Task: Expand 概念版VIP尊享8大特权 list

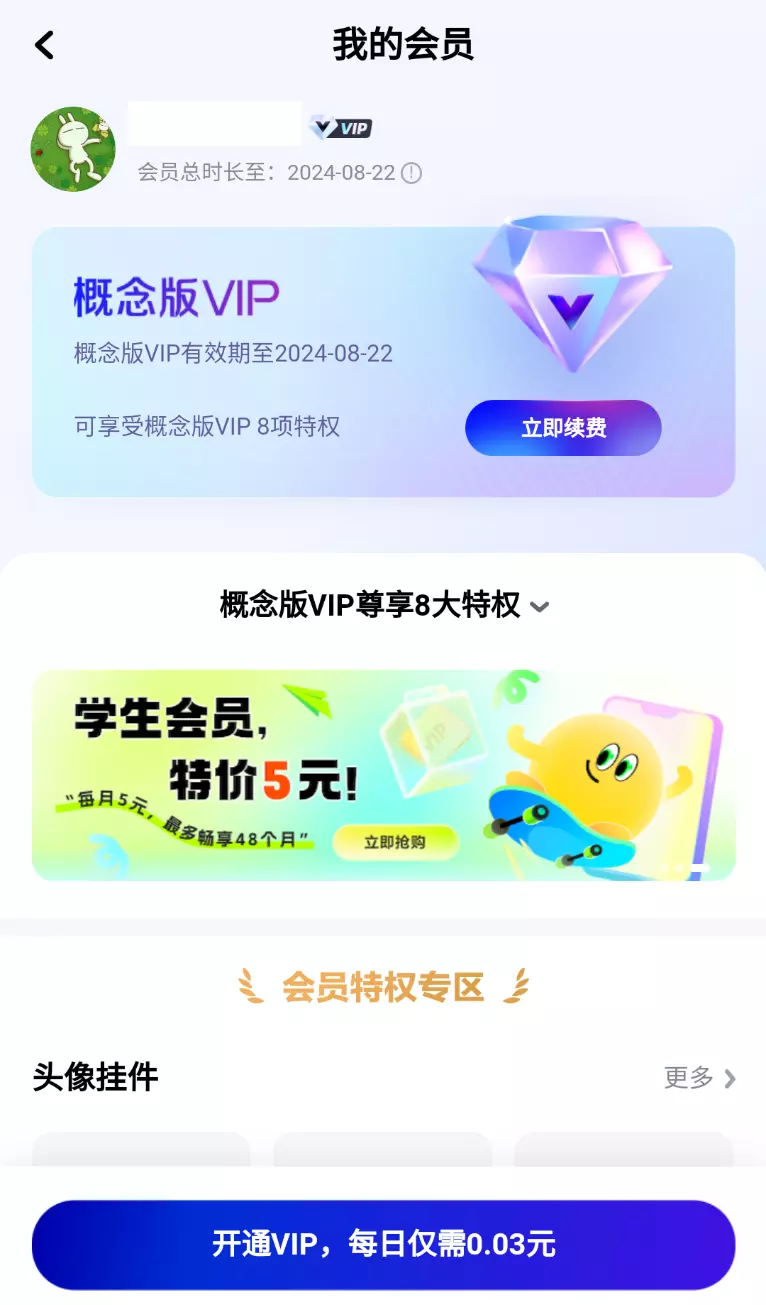Action: 384,605
